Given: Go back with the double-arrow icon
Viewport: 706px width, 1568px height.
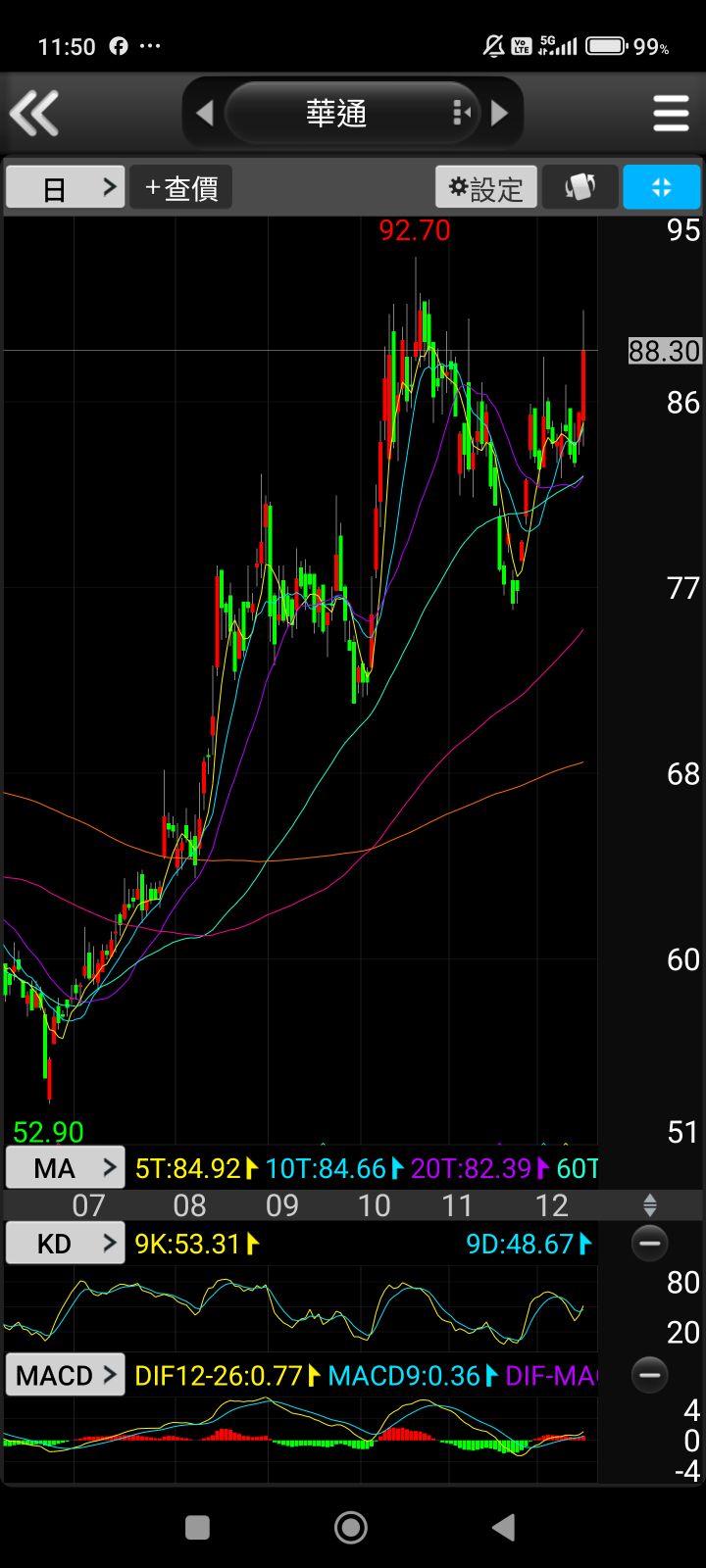Looking at the screenshot, I should click(35, 113).
